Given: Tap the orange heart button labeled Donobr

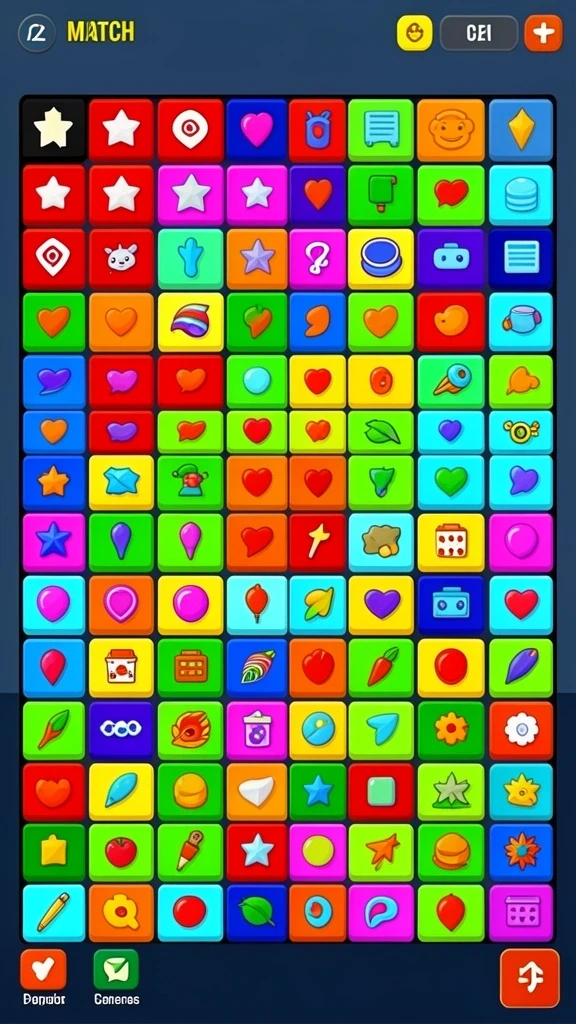Looking at the screenshot, I should [x=44, y=970].
